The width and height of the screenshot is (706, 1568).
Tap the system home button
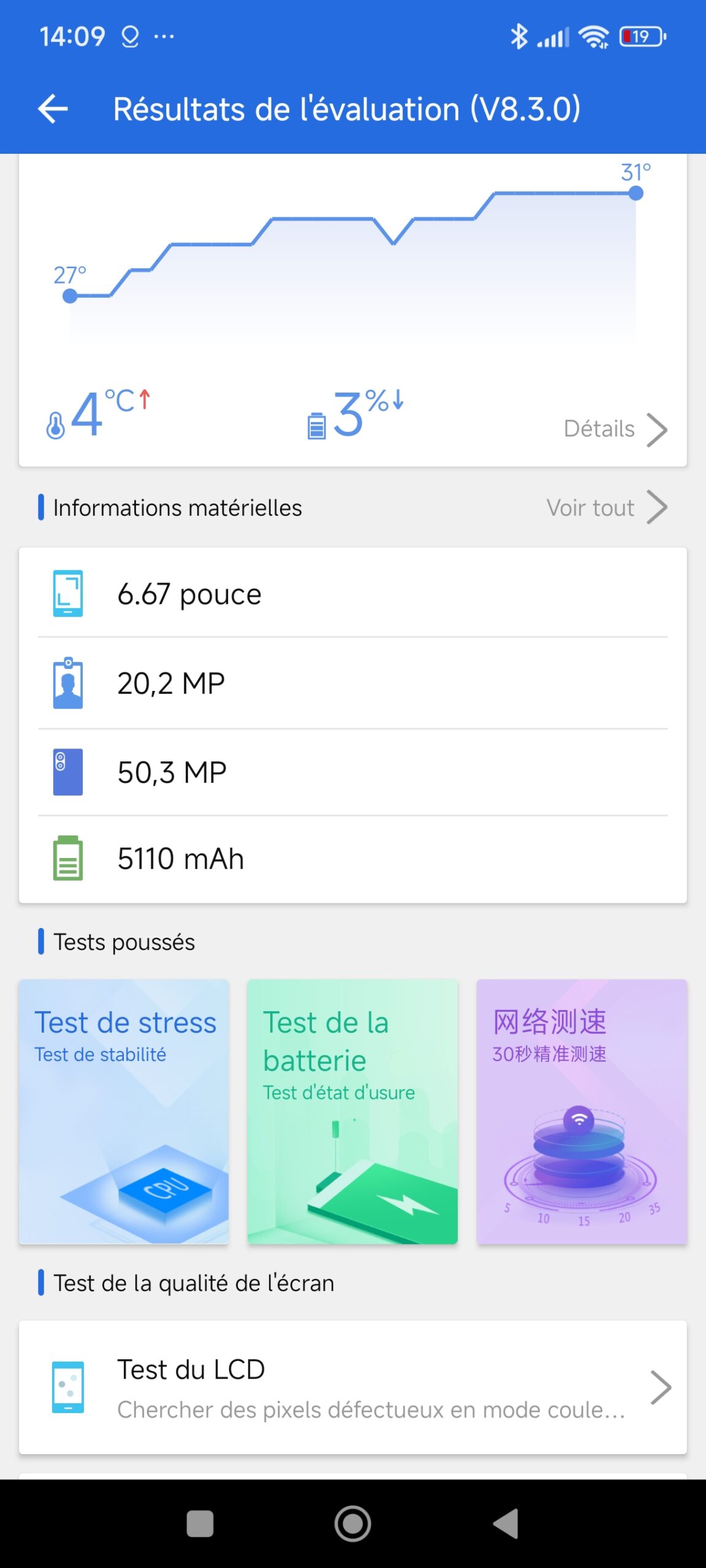pyautogui.click(x=352, y=1523)
